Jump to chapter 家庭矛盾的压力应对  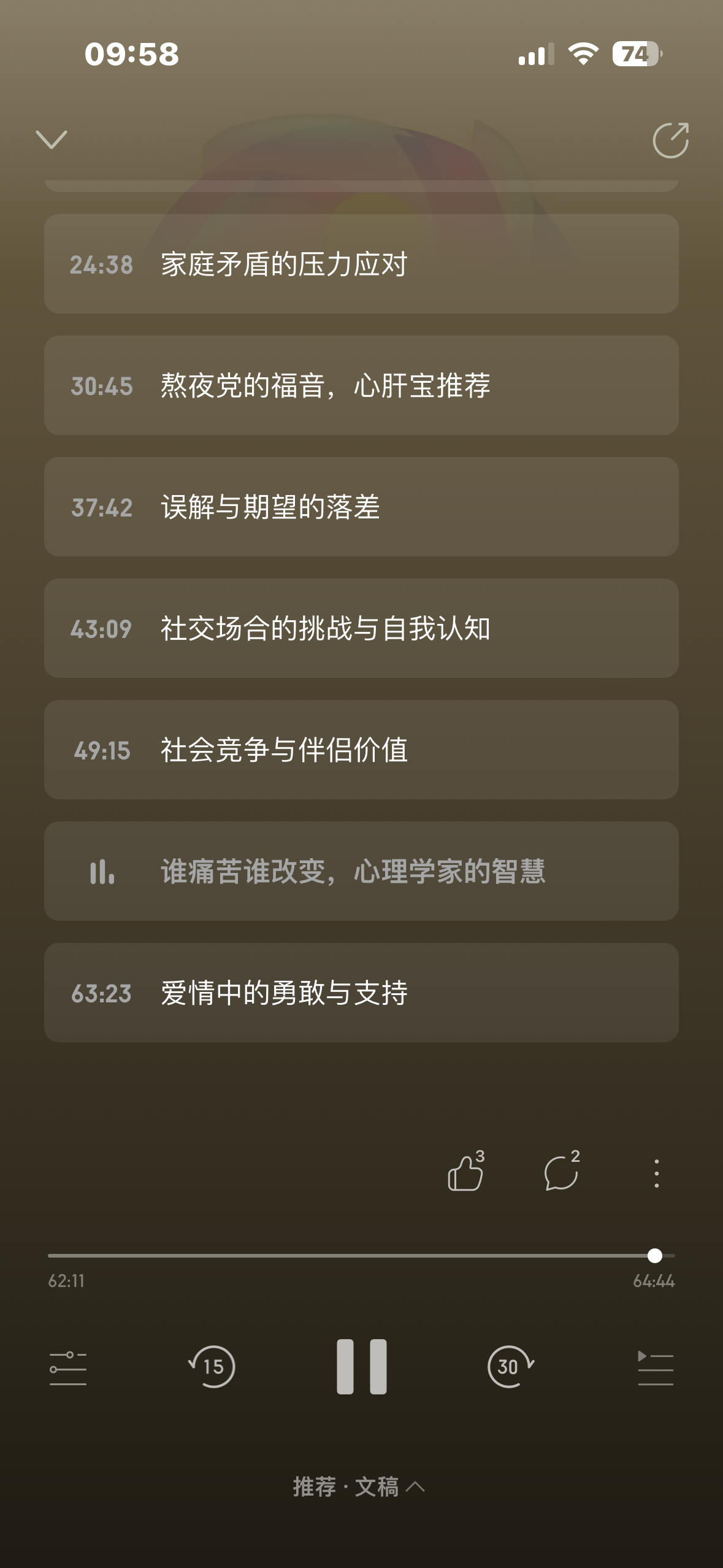pyautogui.click(x=361, y=264)
